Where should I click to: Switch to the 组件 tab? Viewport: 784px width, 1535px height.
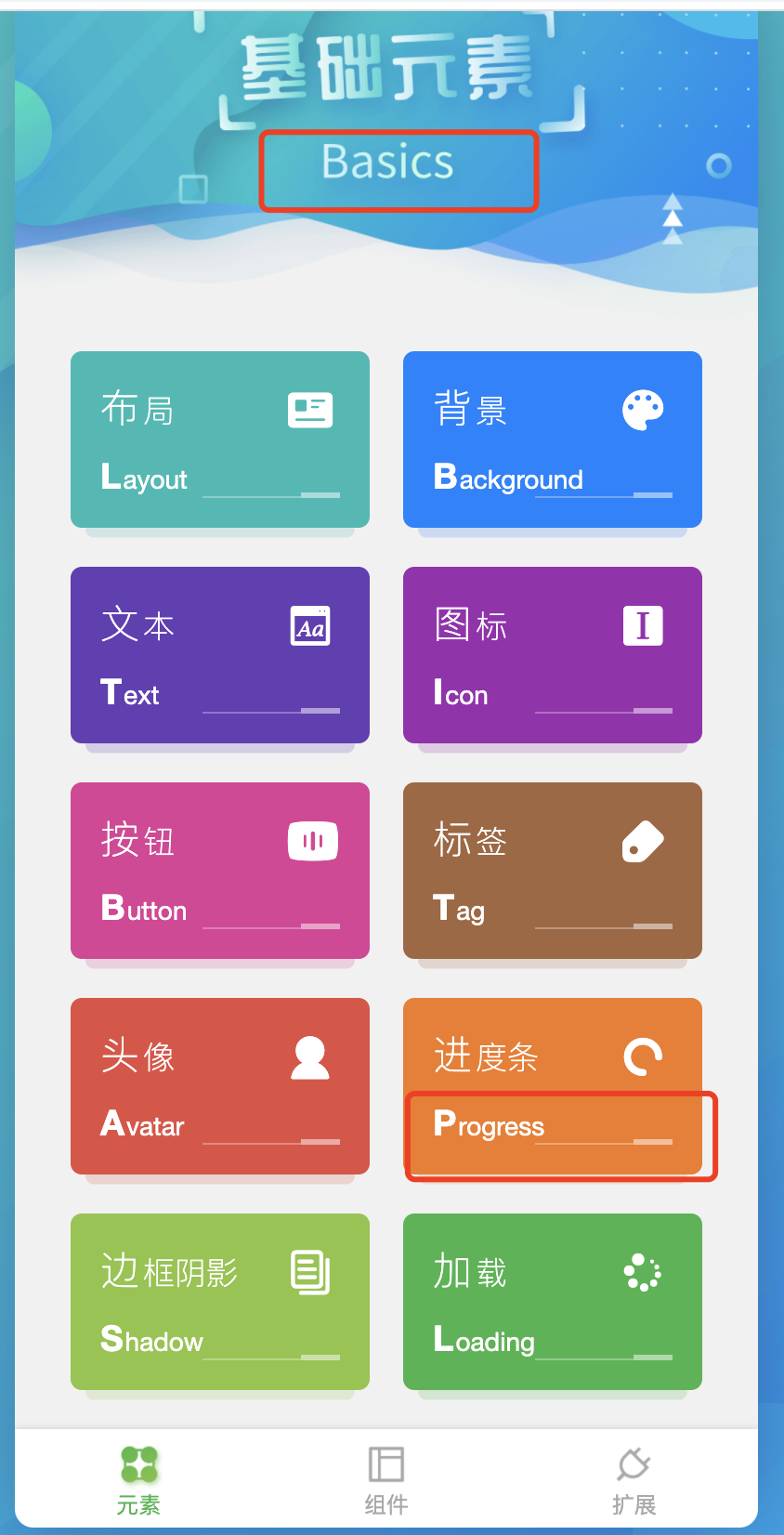pos(385,1479)
